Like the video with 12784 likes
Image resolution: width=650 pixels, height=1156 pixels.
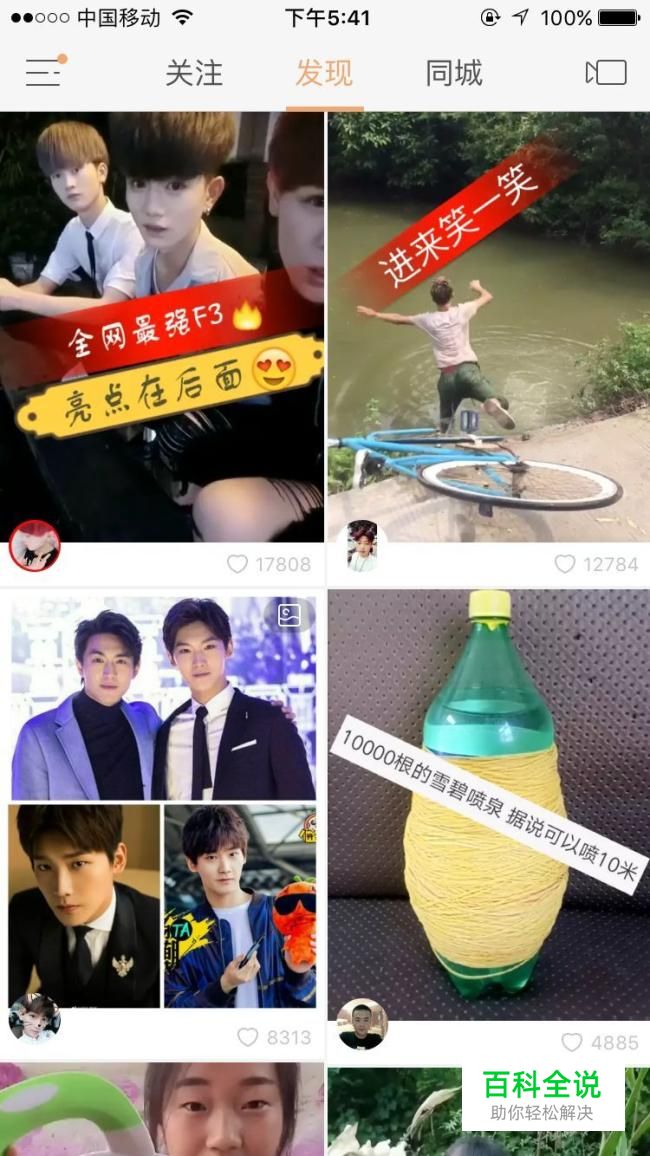[x=565, y=564]
